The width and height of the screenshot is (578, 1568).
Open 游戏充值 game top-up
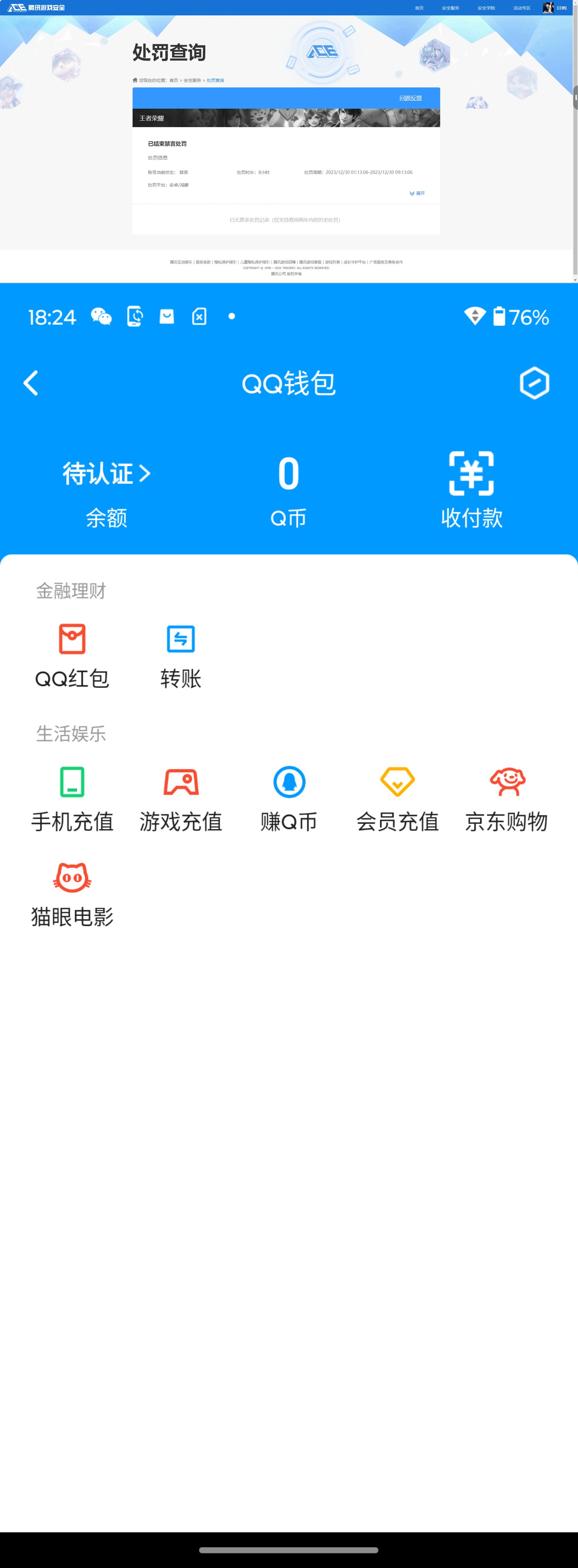coord(180,791)
